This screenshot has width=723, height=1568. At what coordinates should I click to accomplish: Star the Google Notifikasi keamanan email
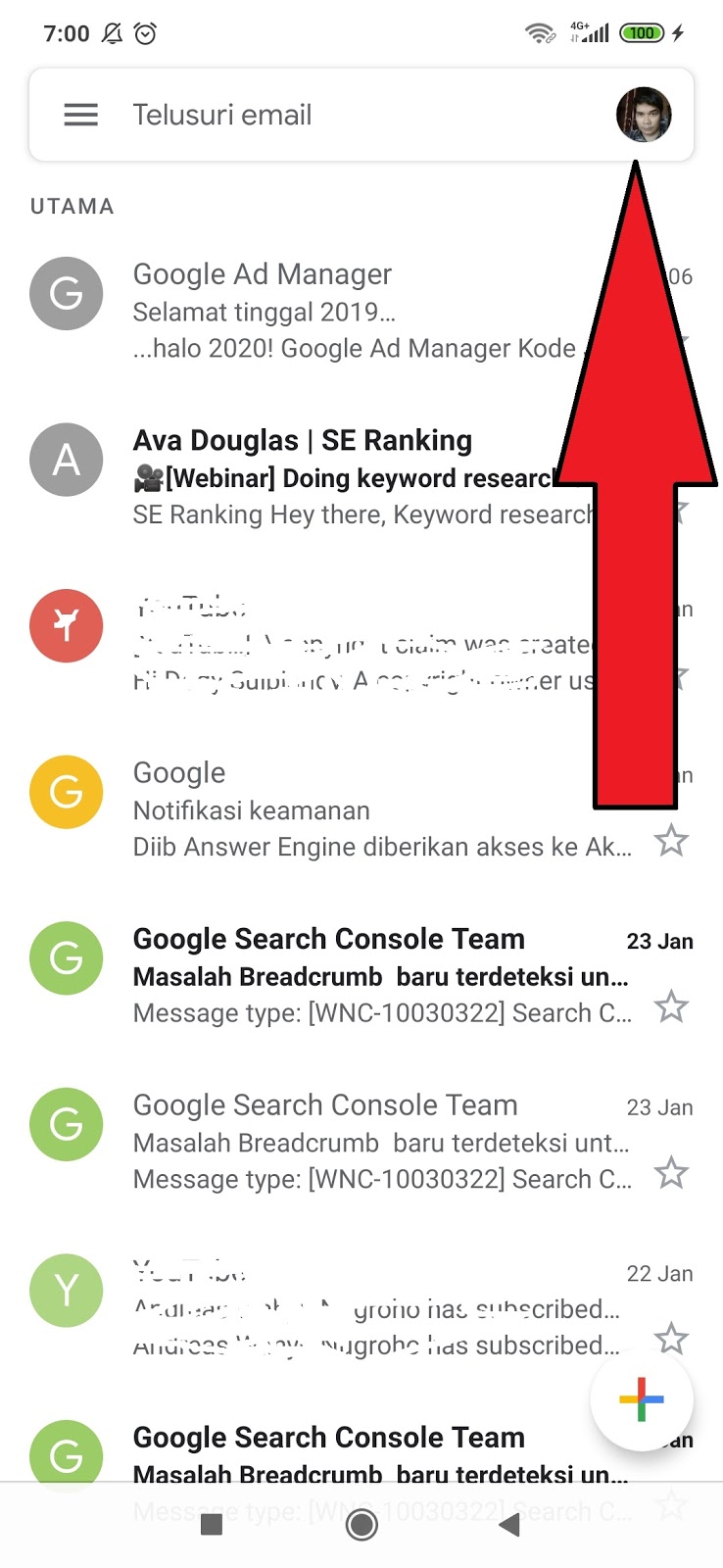pos(671,841)
